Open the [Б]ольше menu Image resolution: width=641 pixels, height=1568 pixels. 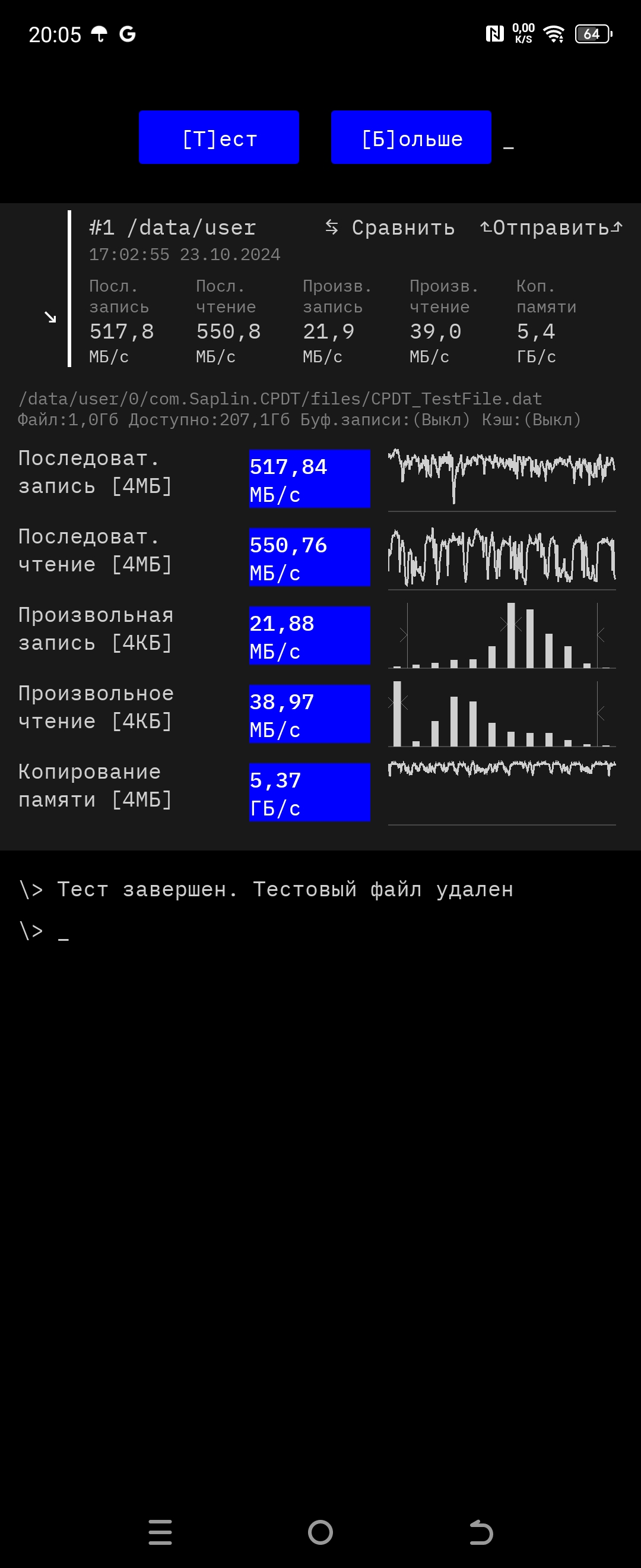point(411,138)
